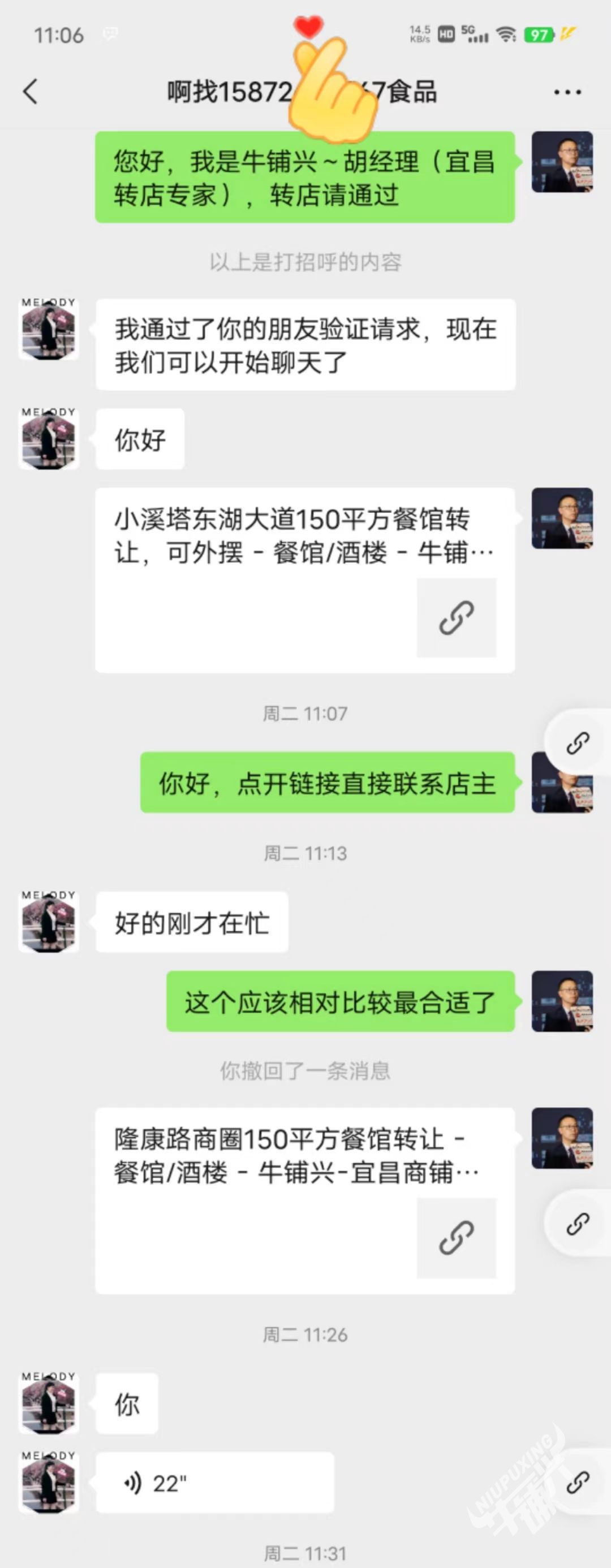Open the sender's avatar beside 这个应该相对比较最合适了

(562, 1001)
